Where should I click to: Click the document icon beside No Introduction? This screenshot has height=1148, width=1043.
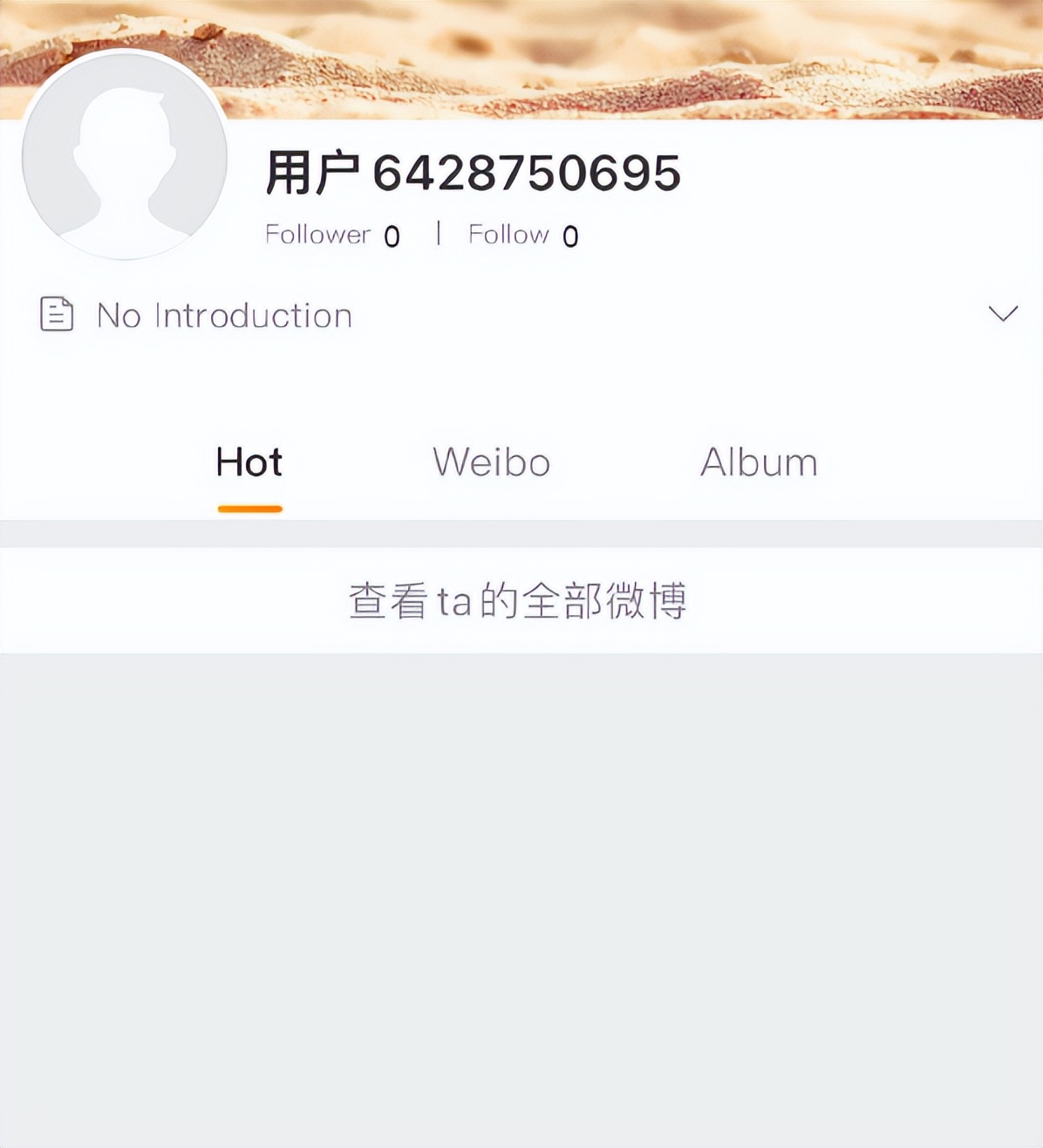tap(55, 314)
